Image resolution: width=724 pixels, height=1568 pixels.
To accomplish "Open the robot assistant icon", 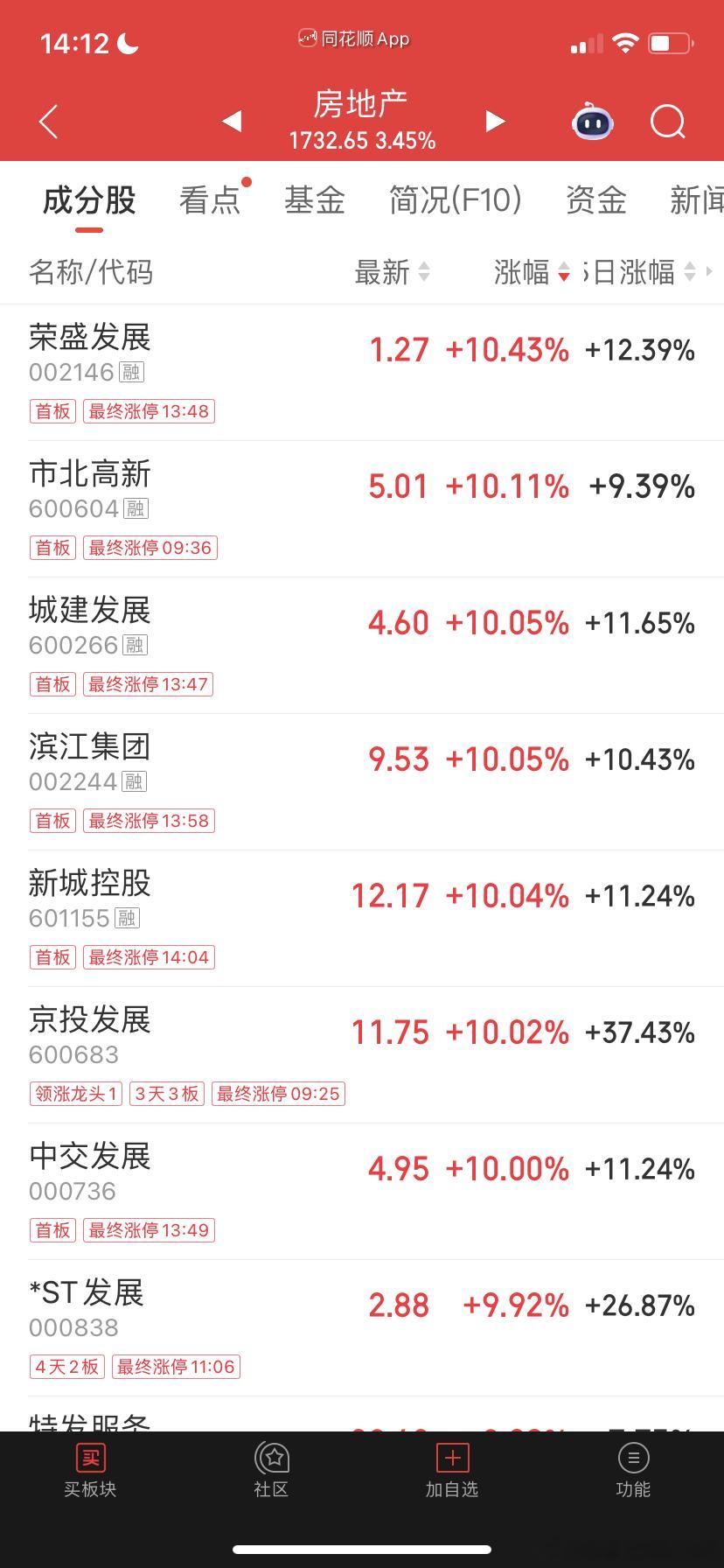I will click(593, 122).
